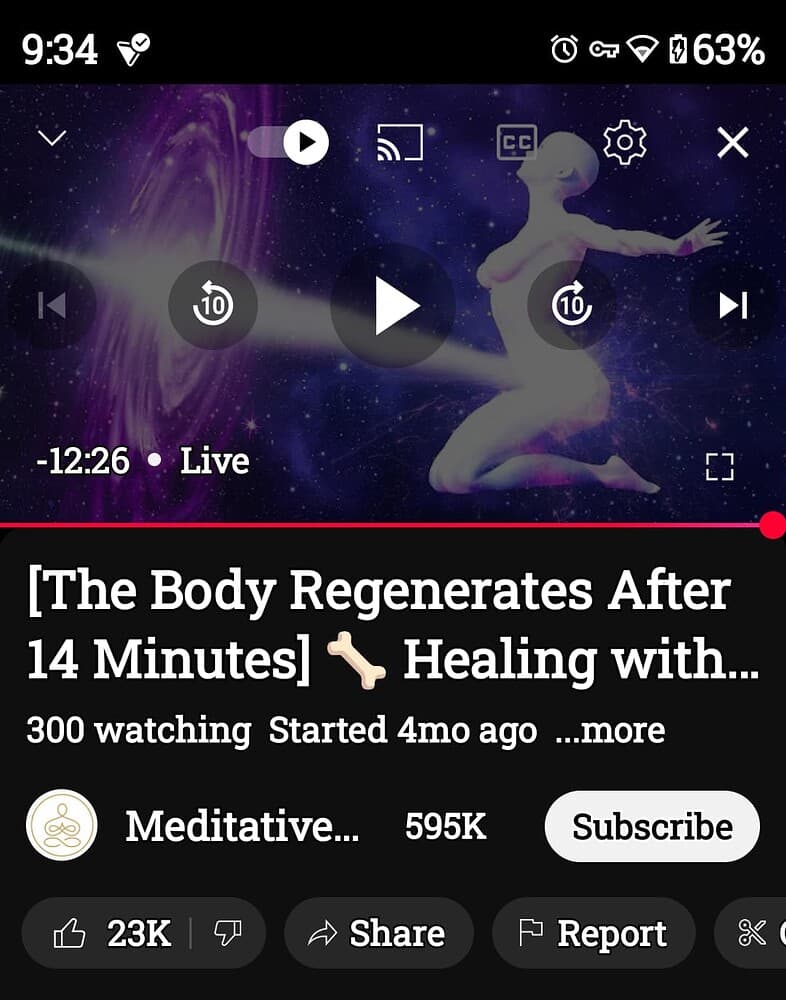786x1000 pixels.
Task: Like the video with 23K likes
Action: coord(114,933)
